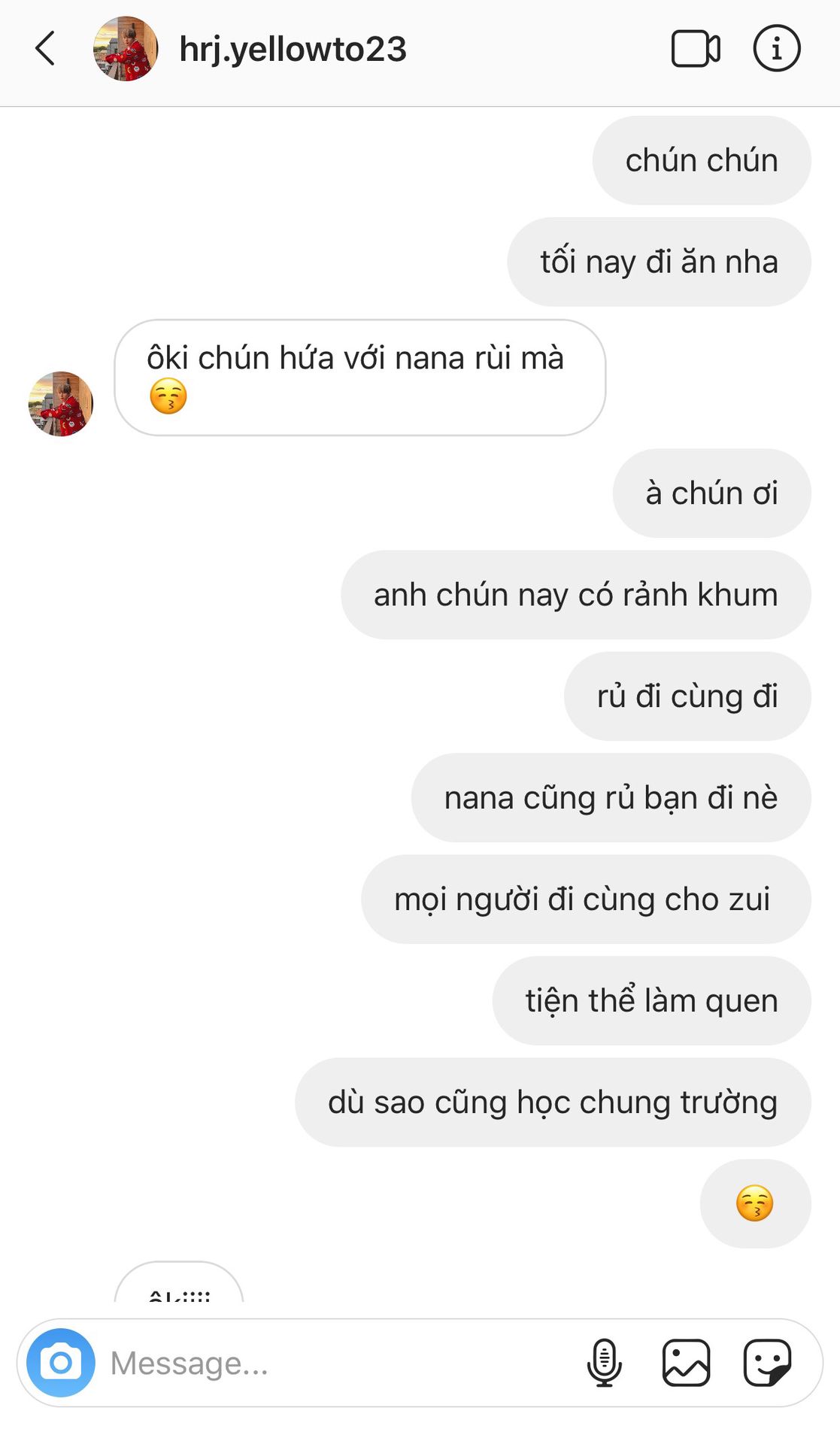Record a voice message
Screen dimensions: 840x1444
(604, 1362)
